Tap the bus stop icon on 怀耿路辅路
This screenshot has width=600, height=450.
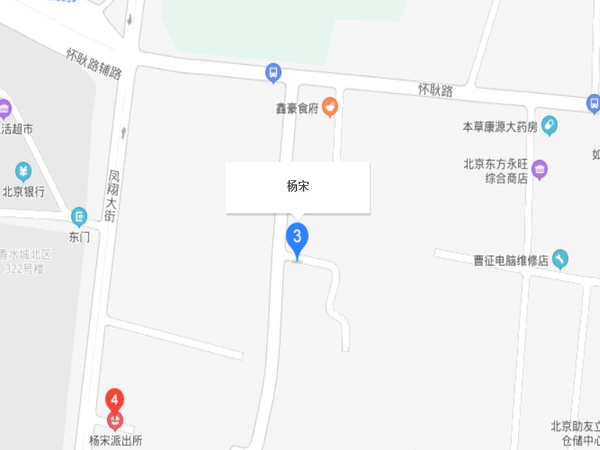coord(273,72)
